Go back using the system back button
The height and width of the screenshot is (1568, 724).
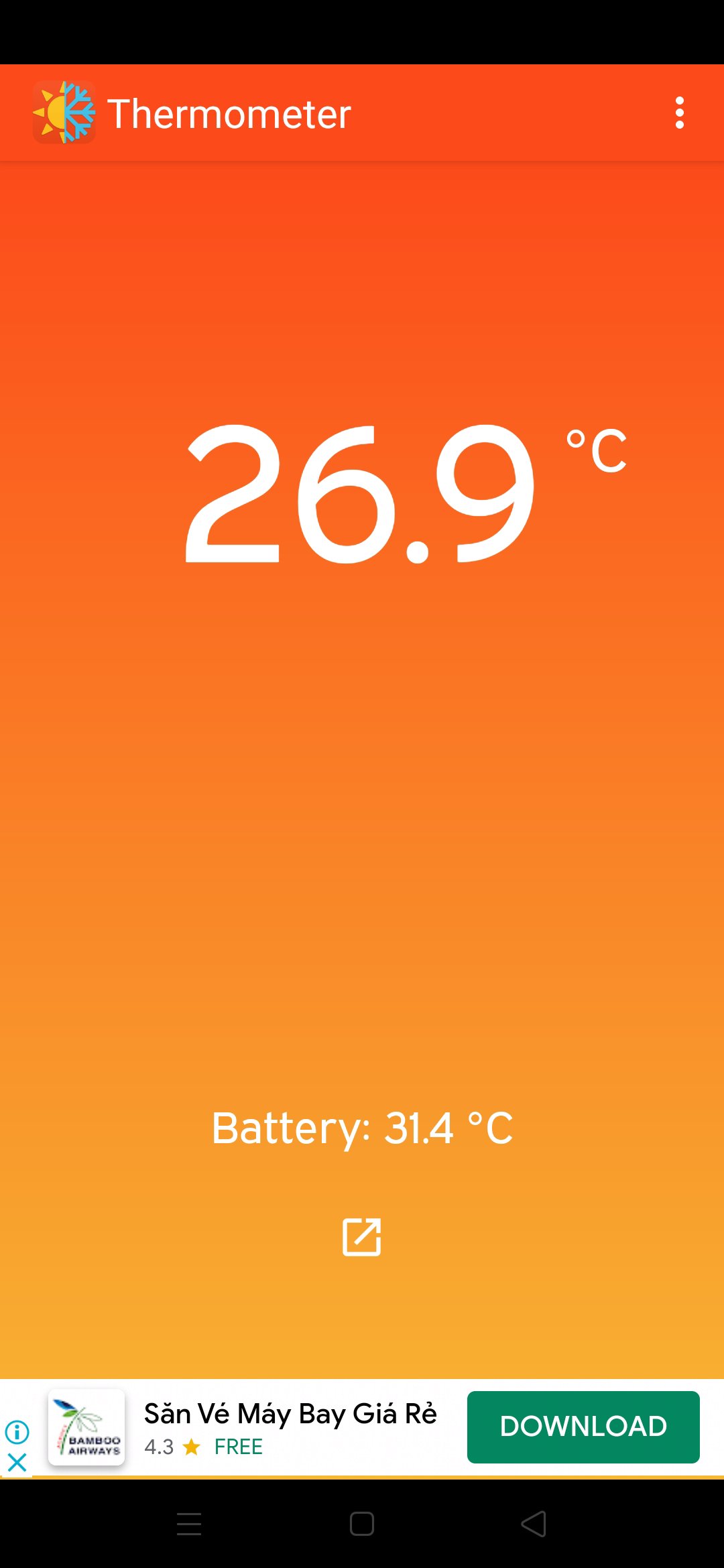click(534, 1524)
